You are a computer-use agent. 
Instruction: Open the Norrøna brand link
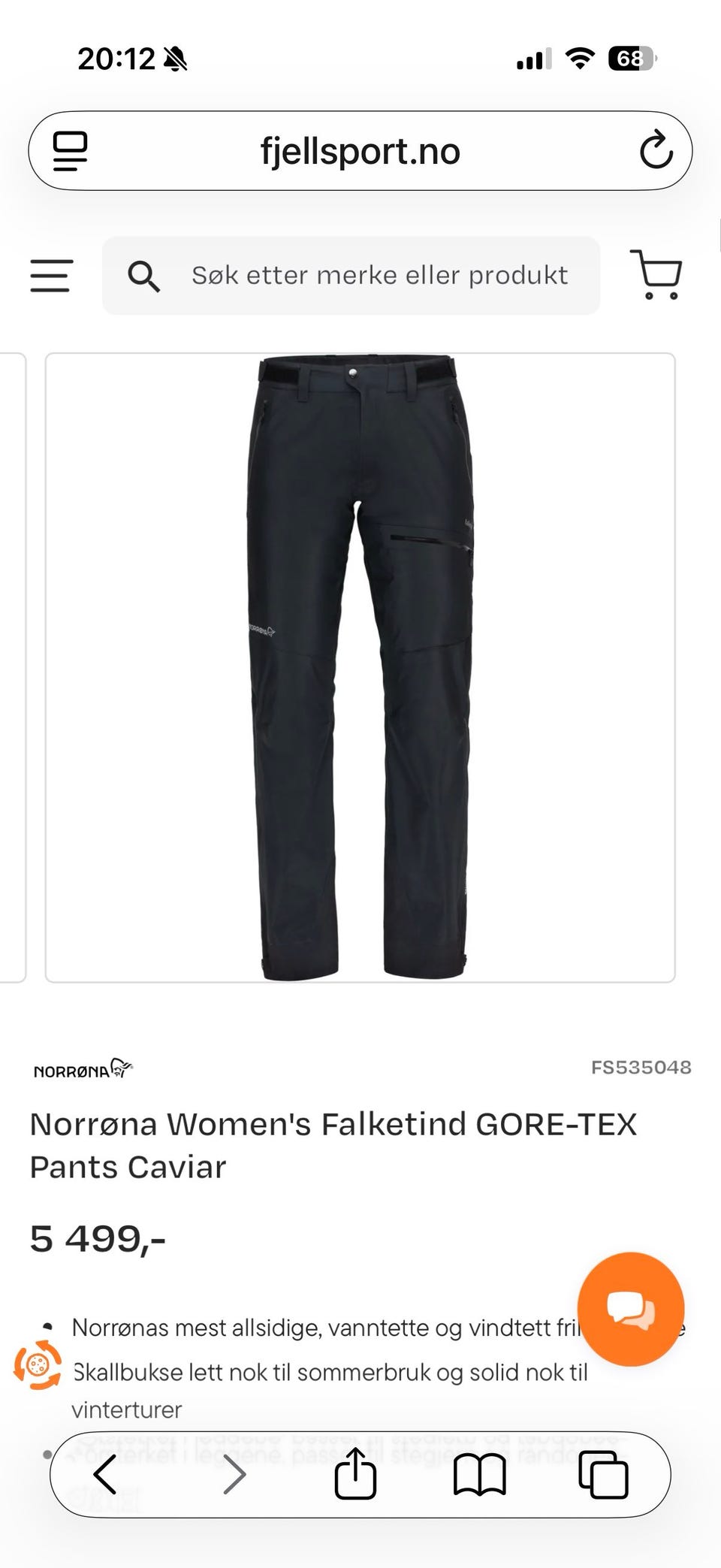83,1068
